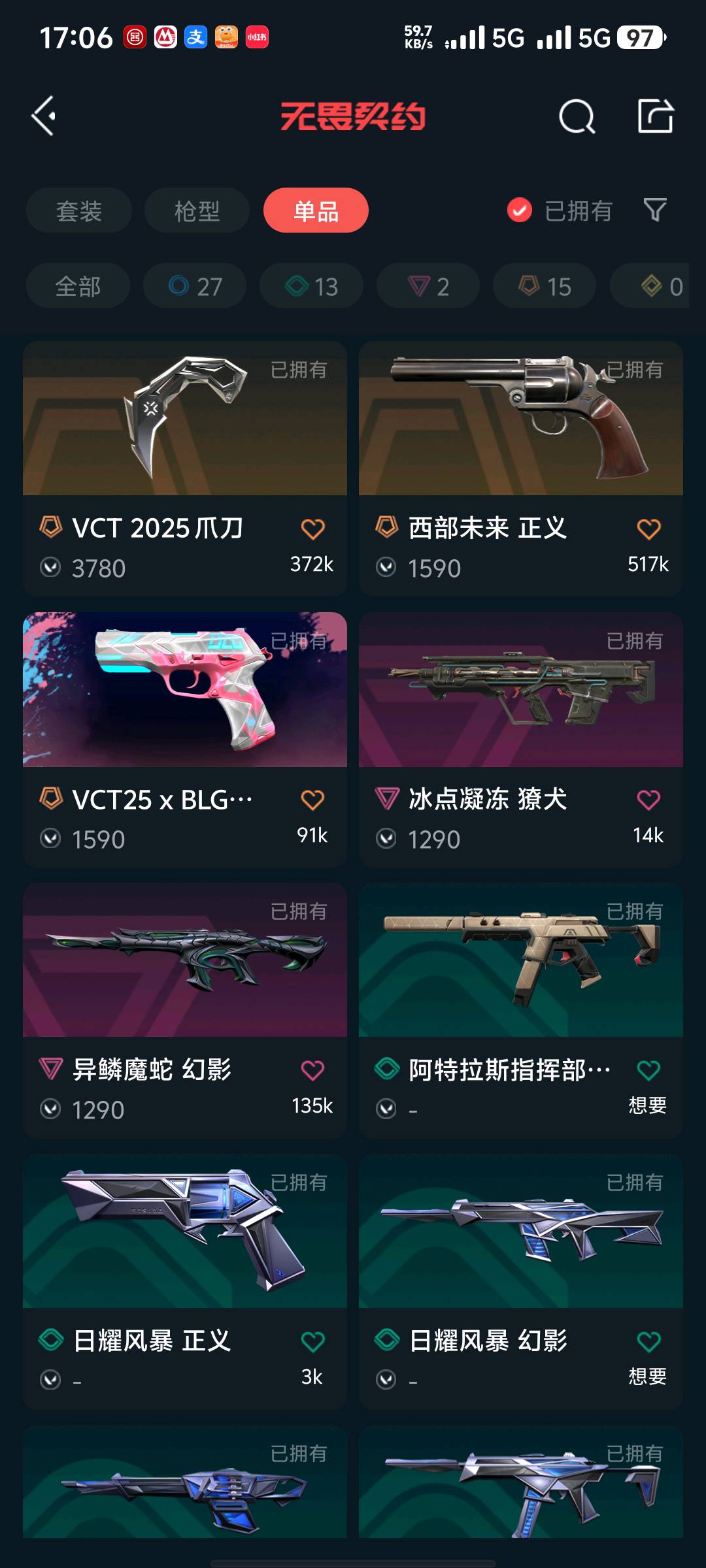Switch to the 套装 tab
706x1568 pixels.
click(79, 210)
